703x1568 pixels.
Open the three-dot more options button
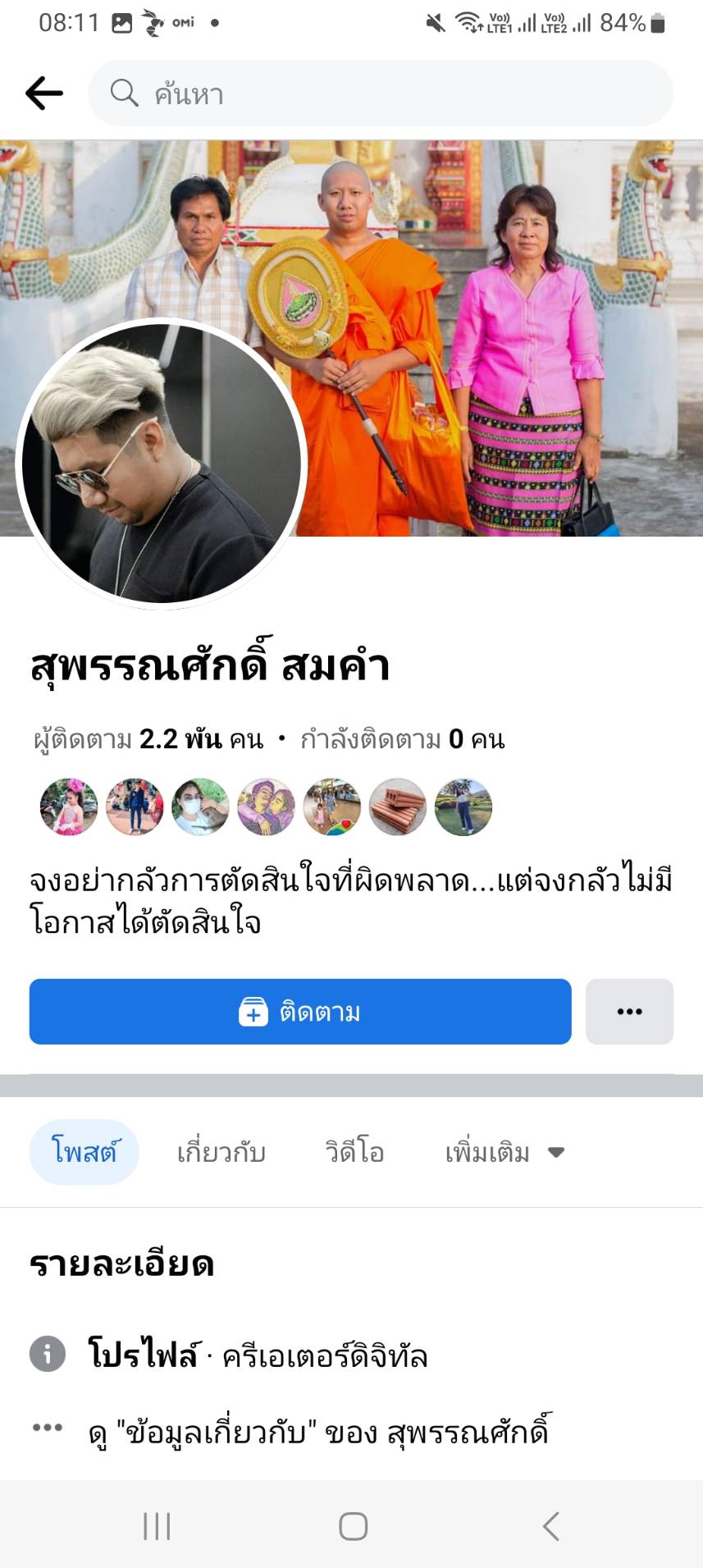point(629,1012)
